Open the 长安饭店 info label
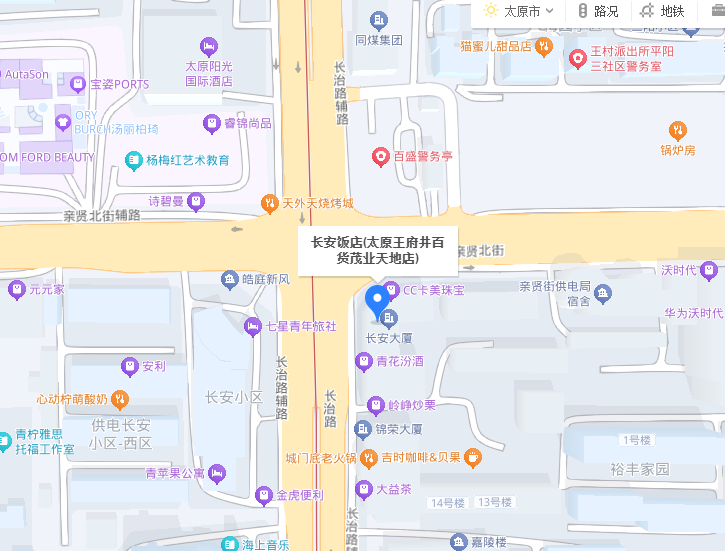Screen dimensions: 725x551 click(377, 250)
